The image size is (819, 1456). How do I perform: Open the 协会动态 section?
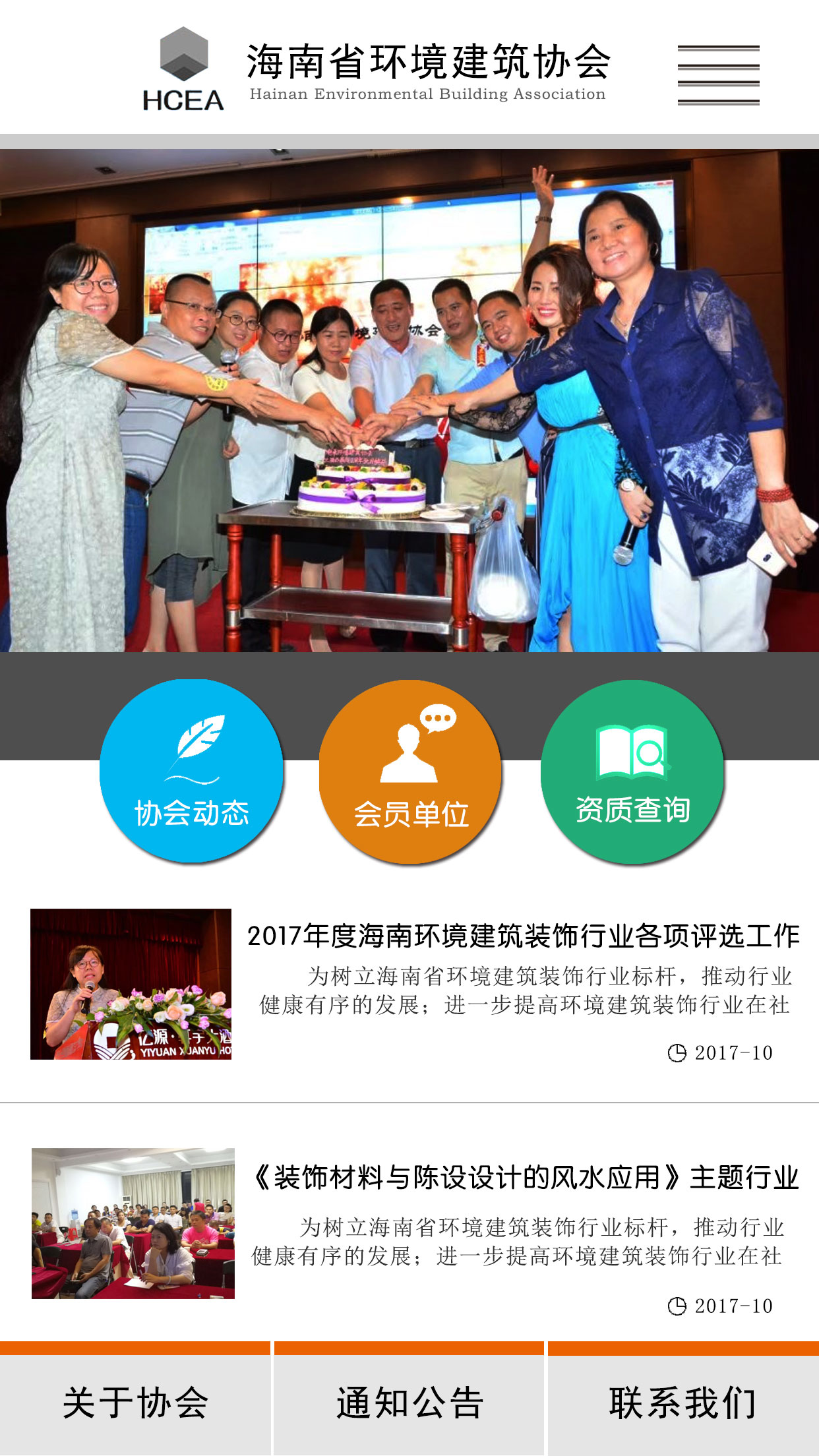pos(191,771)
